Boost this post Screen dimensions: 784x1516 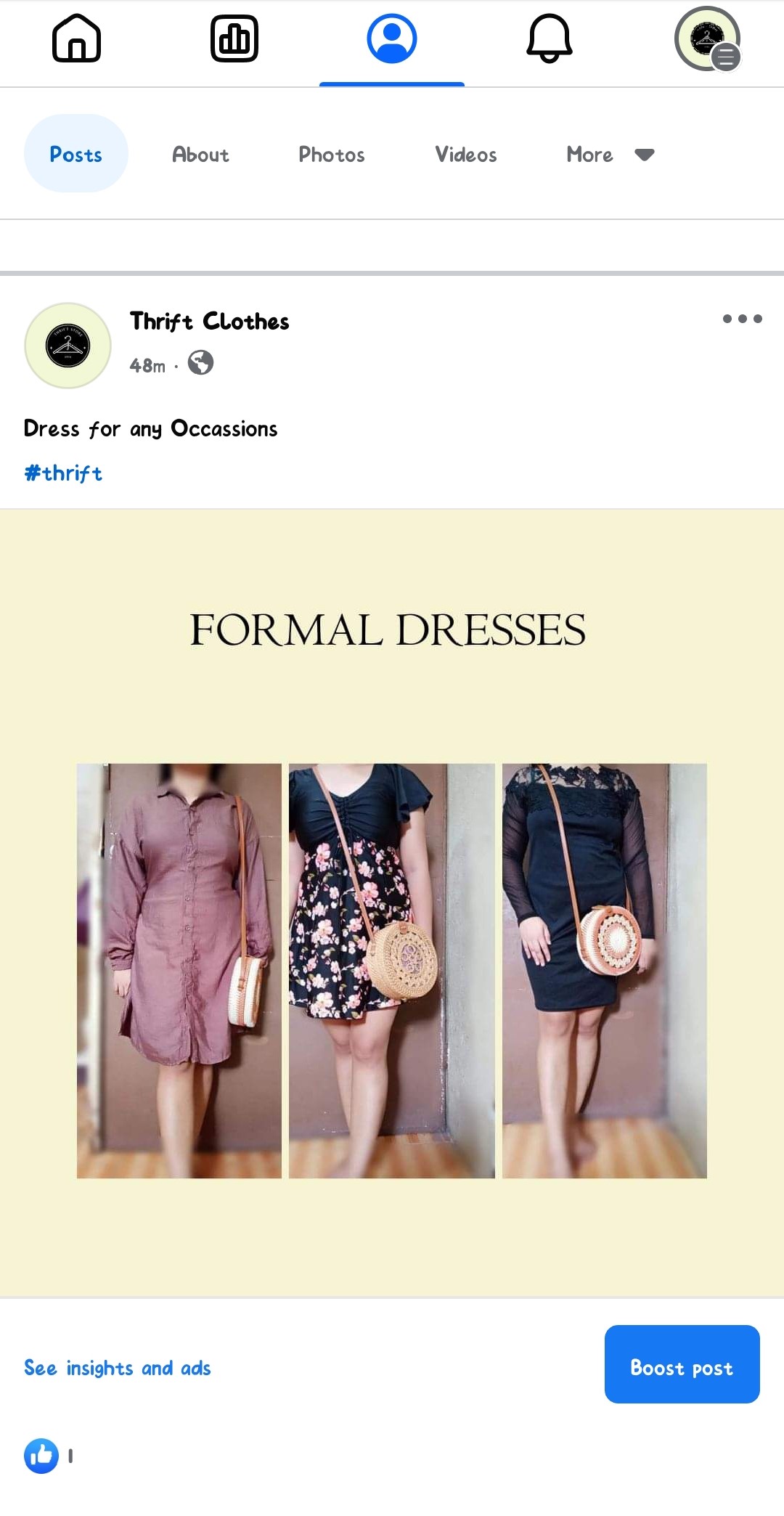(681, 1364)
